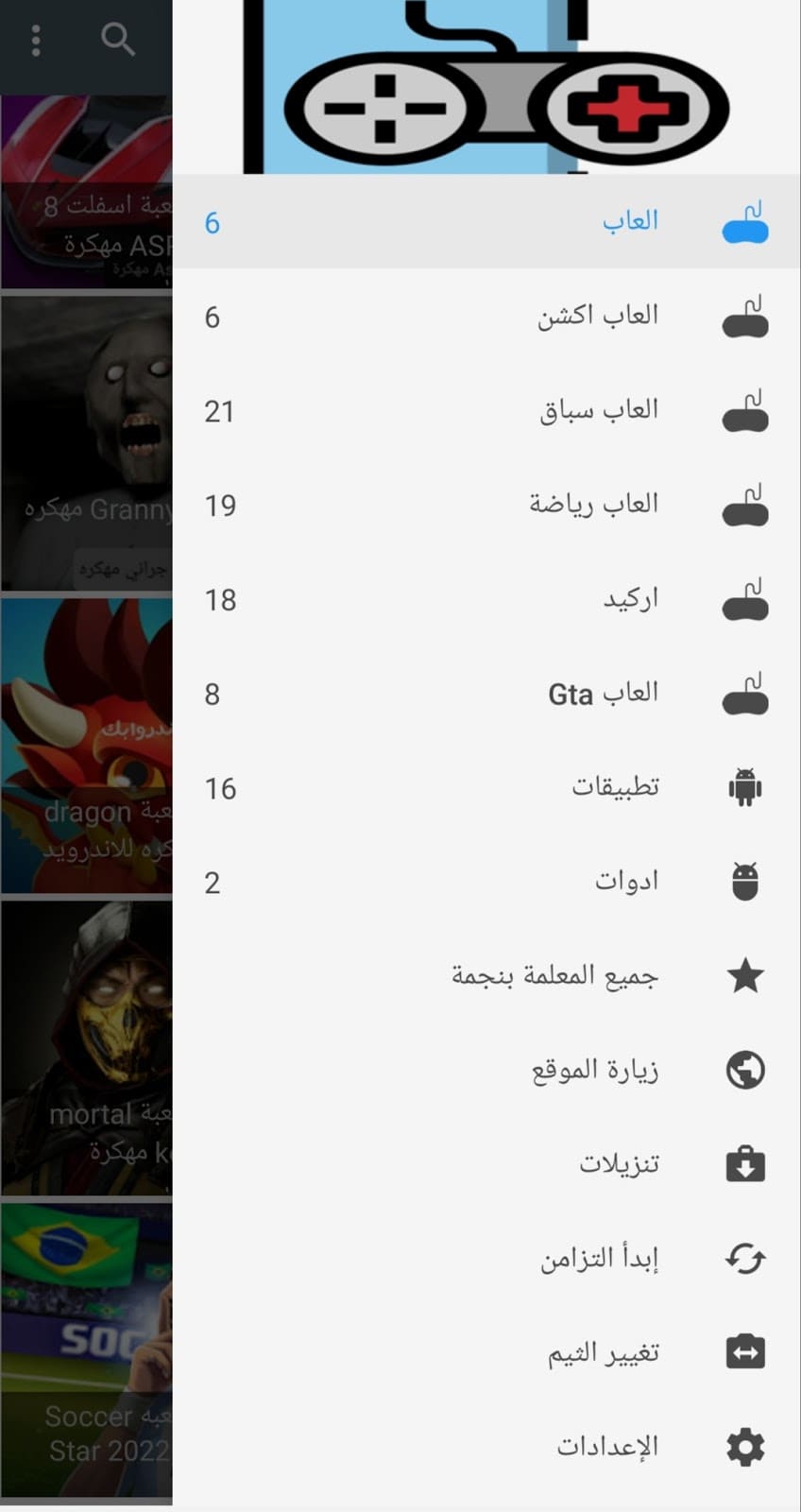Open تنزيلات downloads

click(486, 1164)
